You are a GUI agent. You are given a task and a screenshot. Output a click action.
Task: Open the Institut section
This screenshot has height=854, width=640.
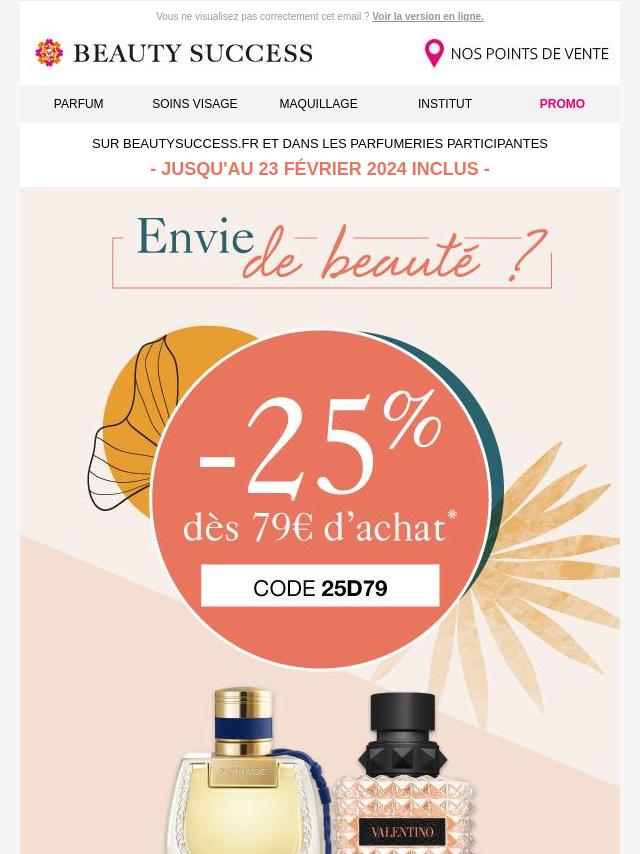[x=444, y=104]
